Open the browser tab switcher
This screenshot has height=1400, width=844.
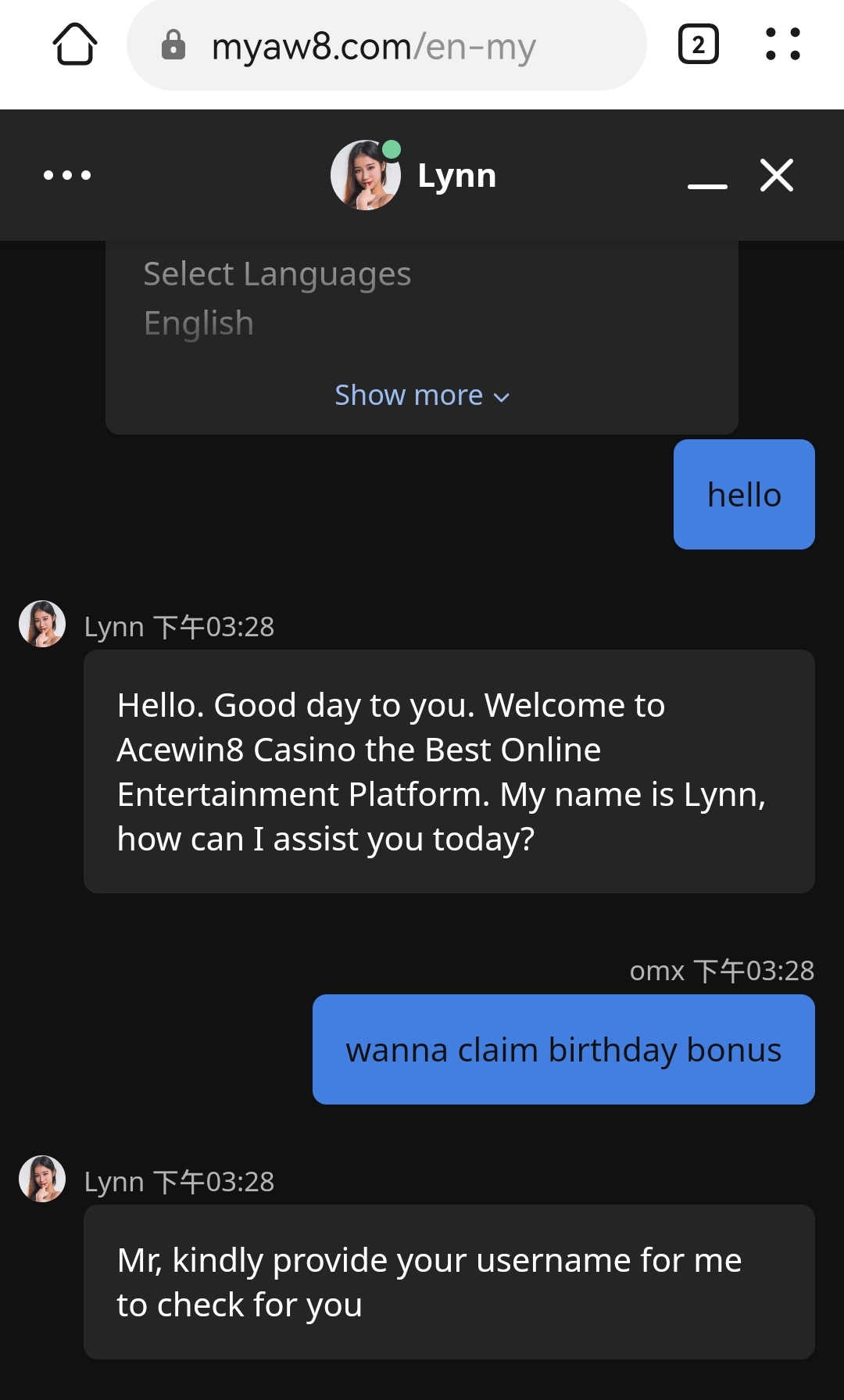click(698, 45)
